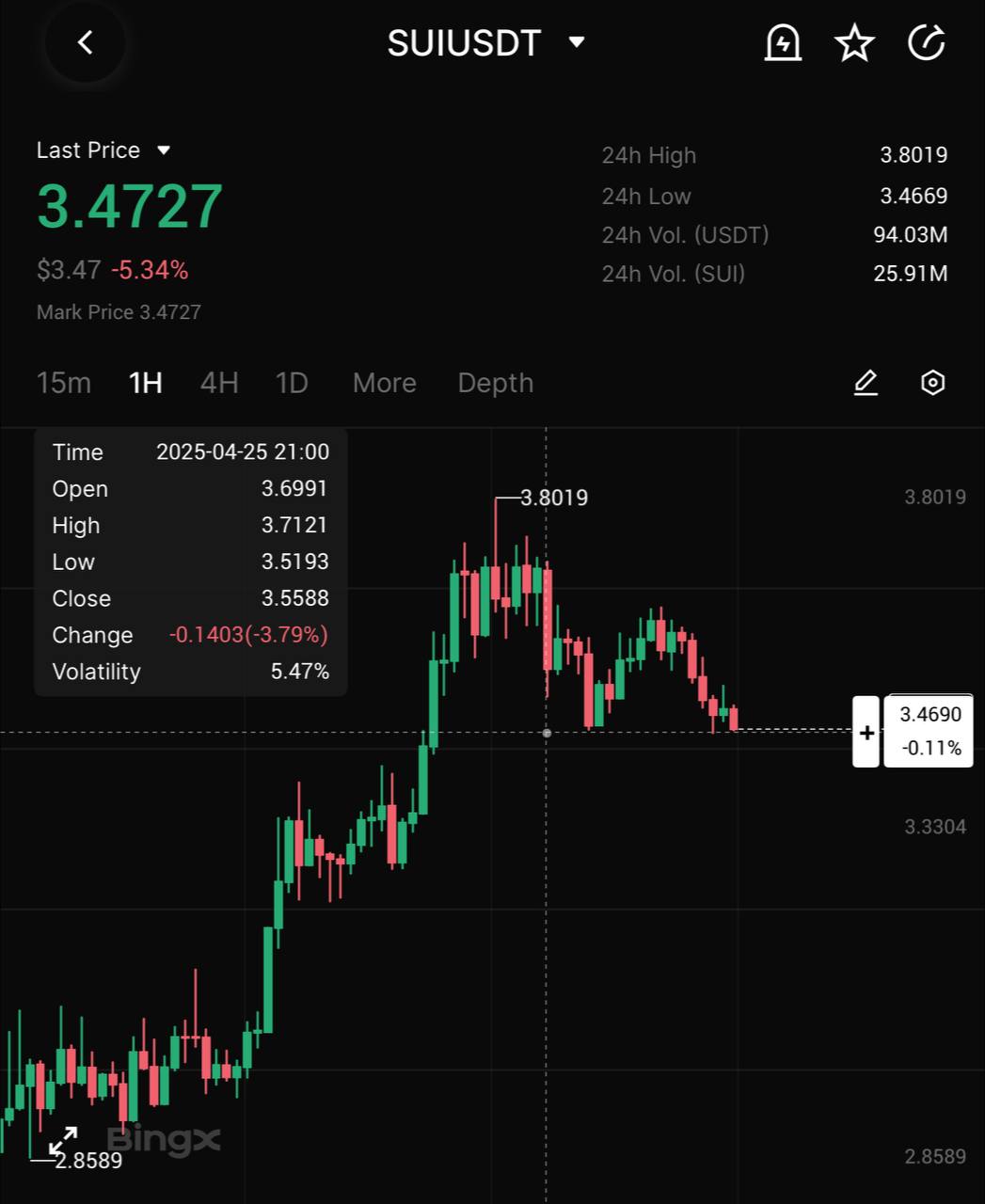
Task: Select the 1D chart interval
Action: [292, 383]
